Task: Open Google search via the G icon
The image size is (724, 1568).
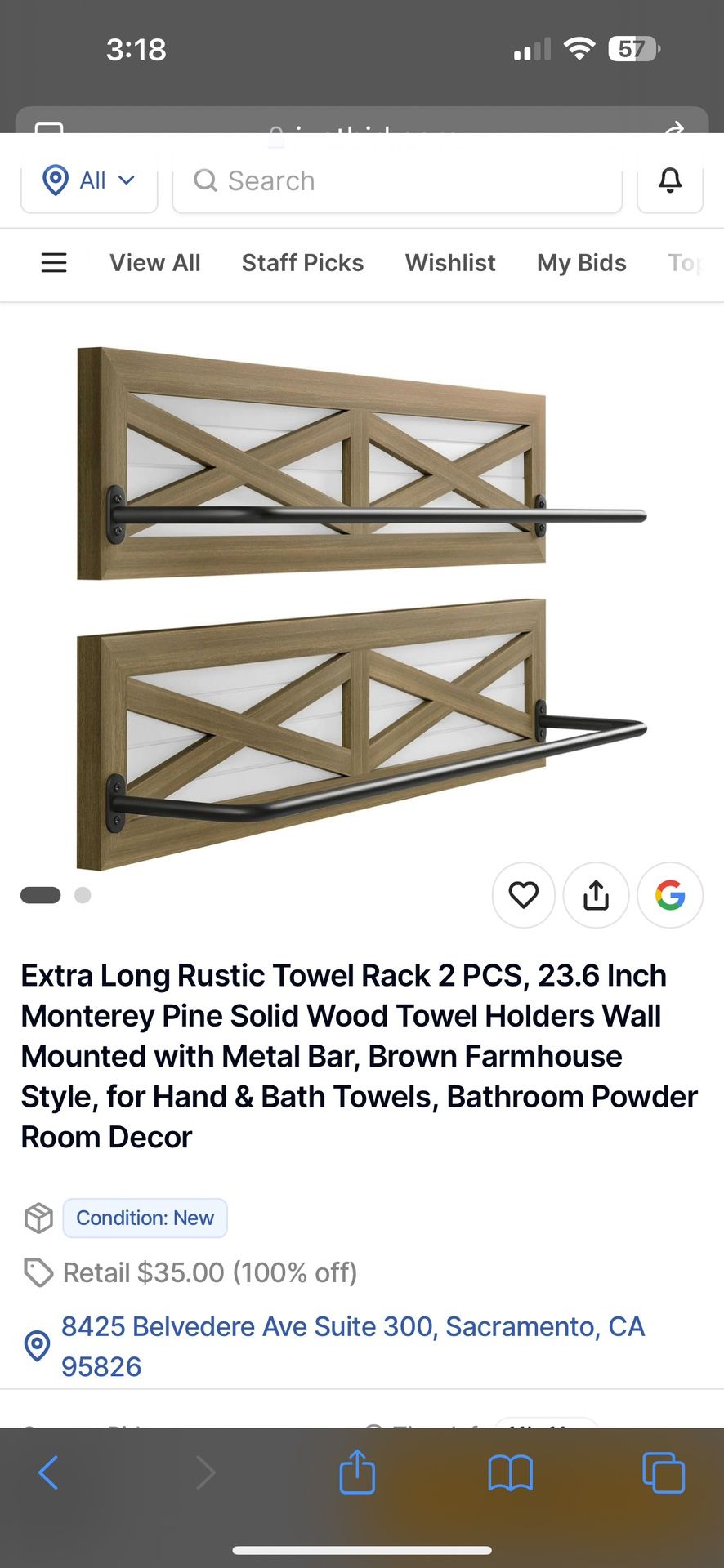Action: [x=669, y=895]
